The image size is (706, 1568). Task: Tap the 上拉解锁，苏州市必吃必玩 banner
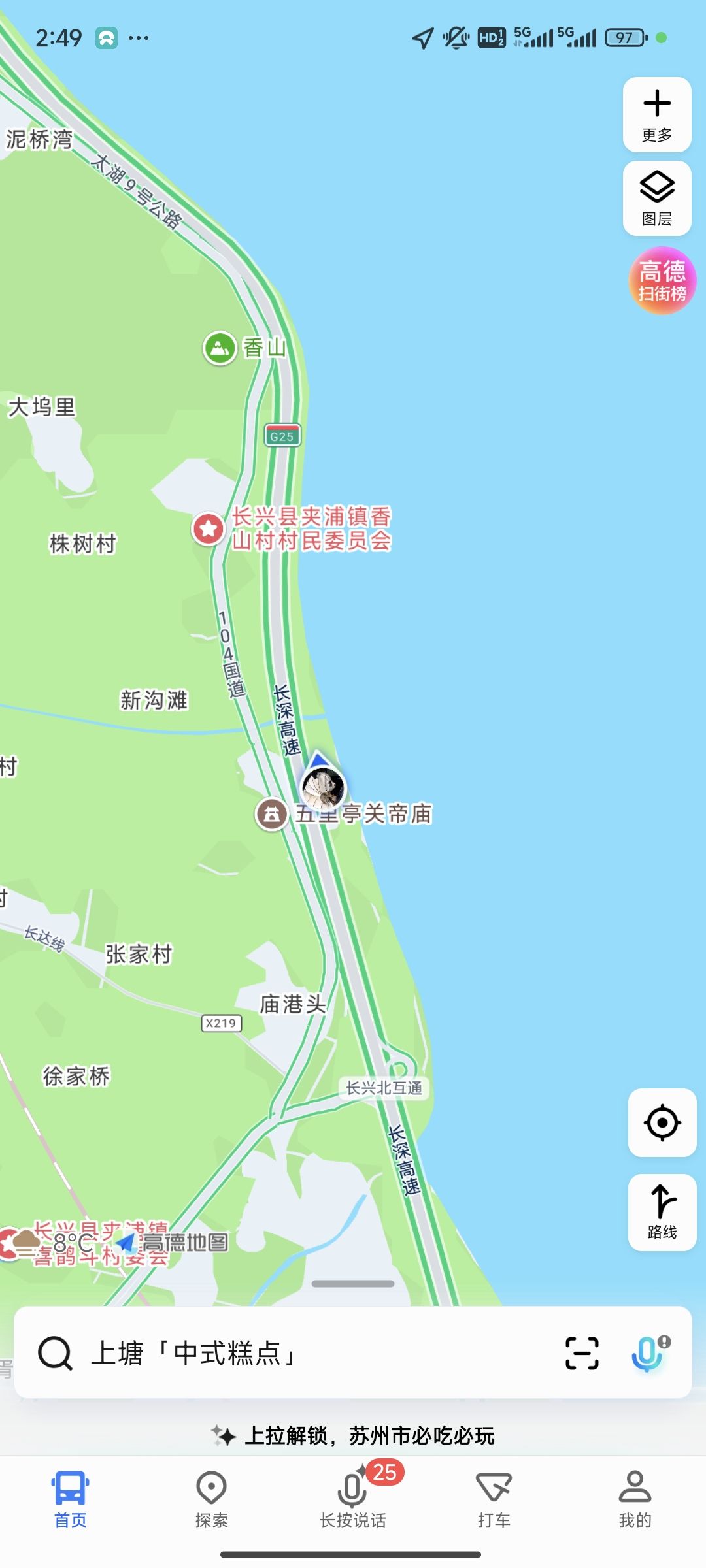(353, 1435)
